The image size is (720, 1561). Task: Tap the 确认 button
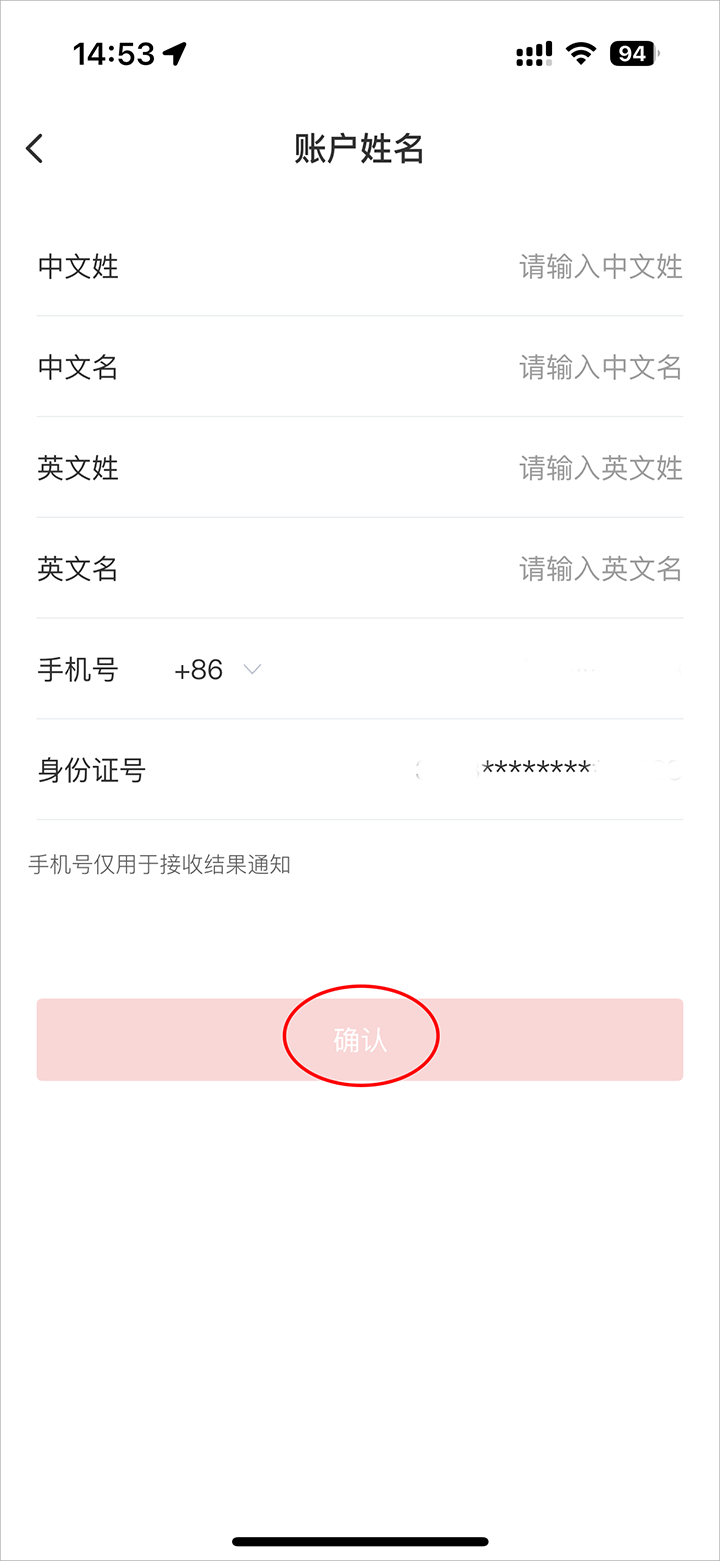point(360,1040)
